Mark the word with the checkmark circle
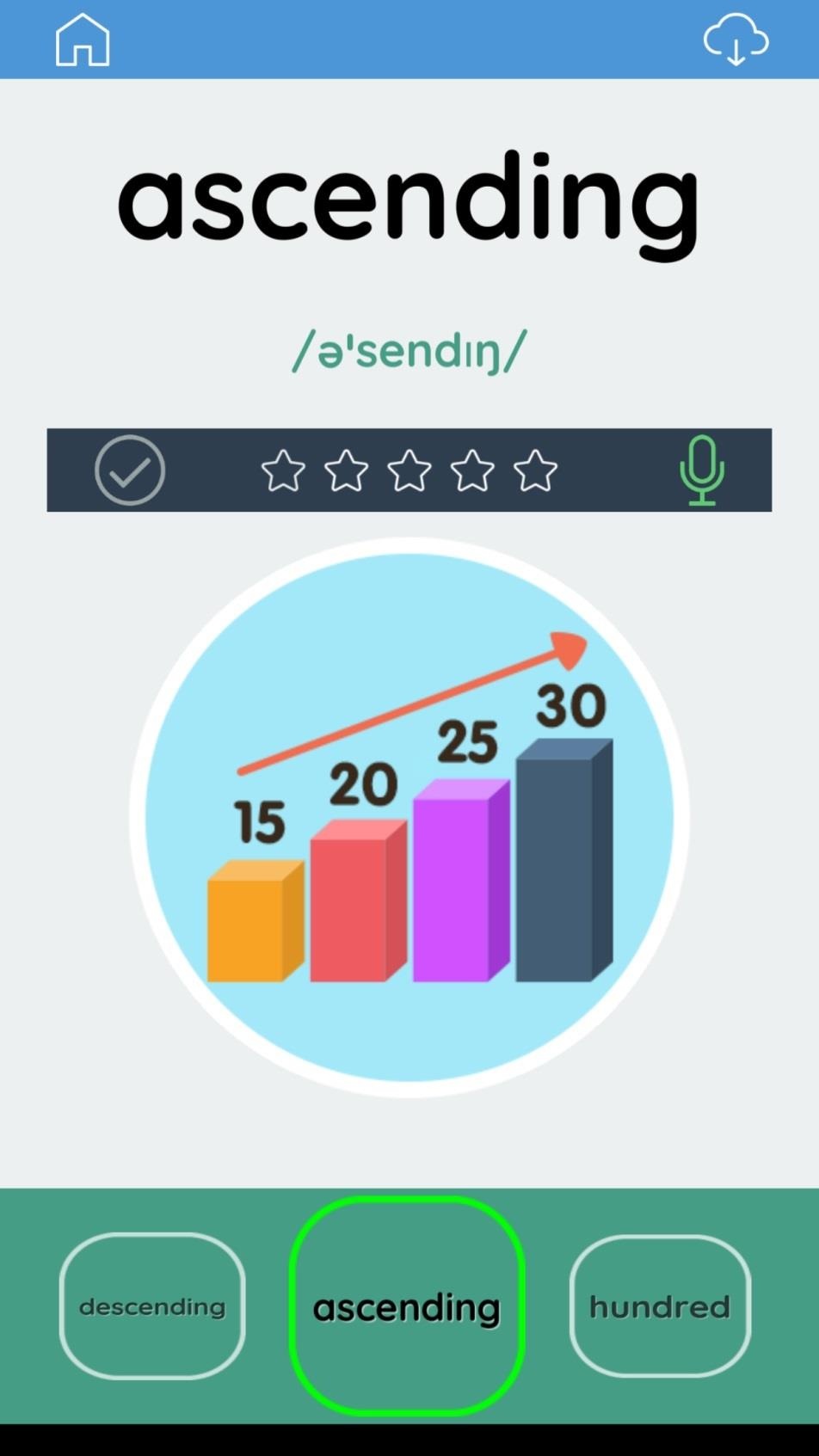 [x=130, y=470]
